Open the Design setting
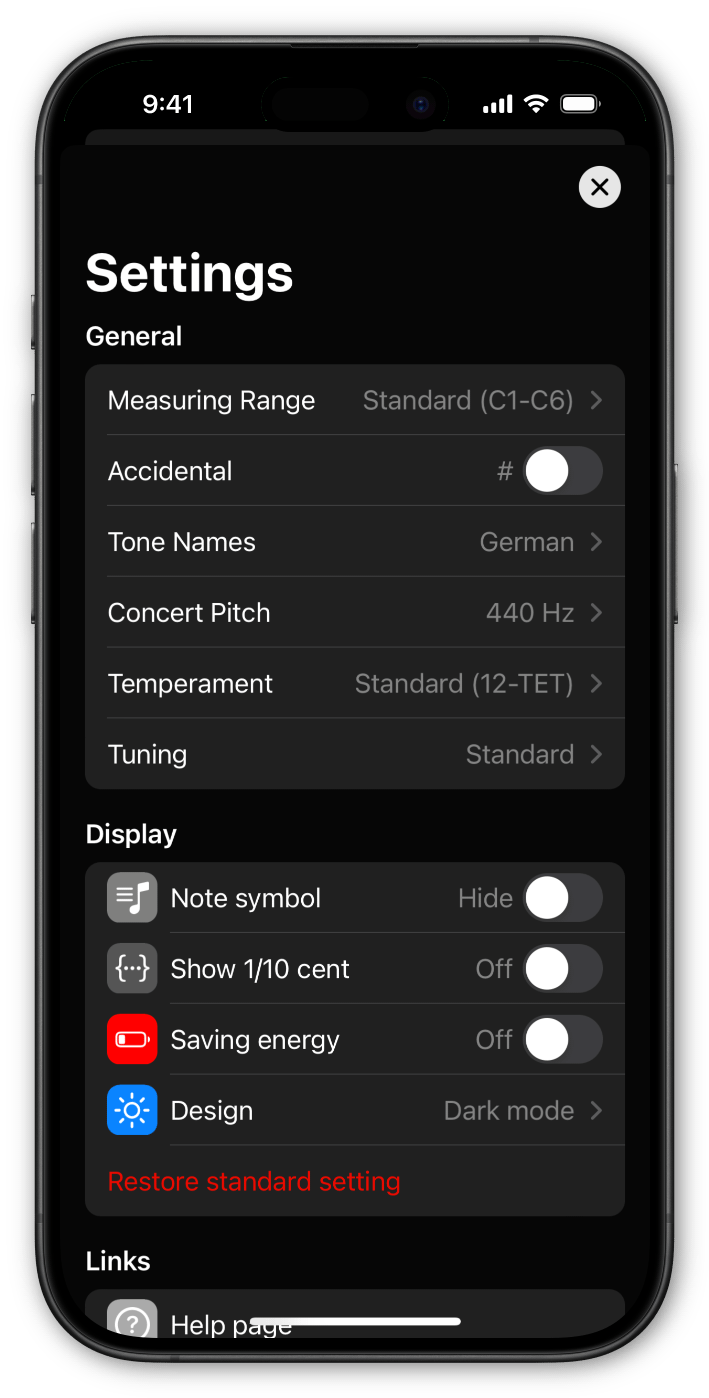The width and height of the screenshot is (709, 1398). 355,1110
